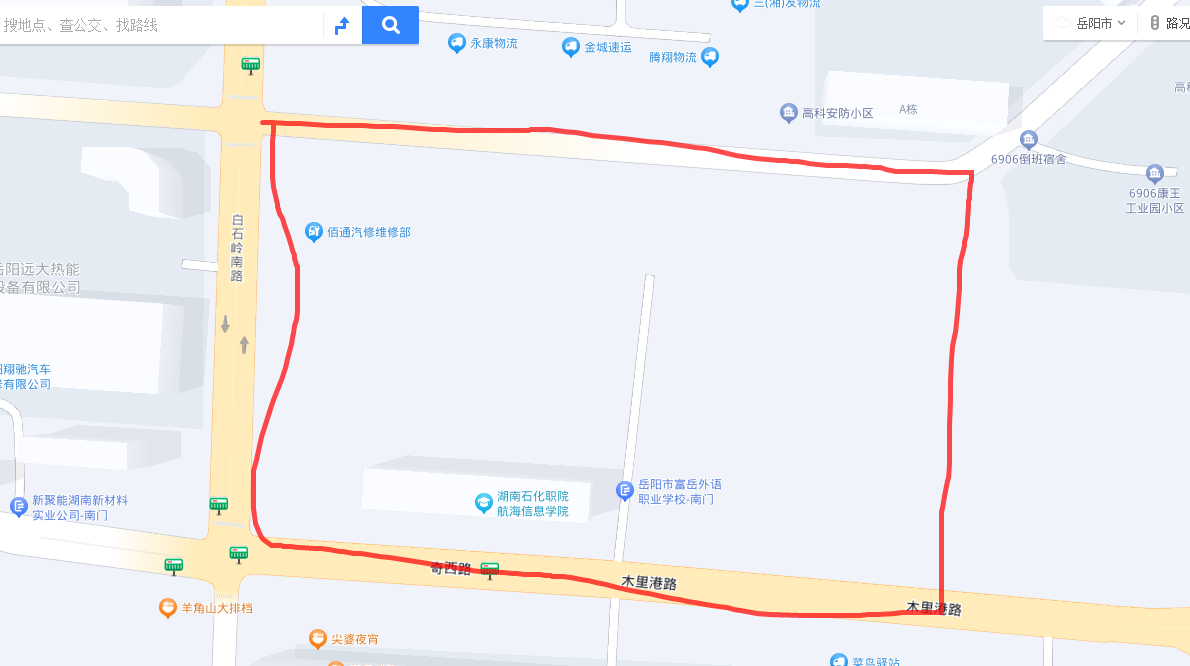The image size is (1190, 666).
Task: Toggle the 路况 traffic layer
Action: click(x=1168, y=23)
